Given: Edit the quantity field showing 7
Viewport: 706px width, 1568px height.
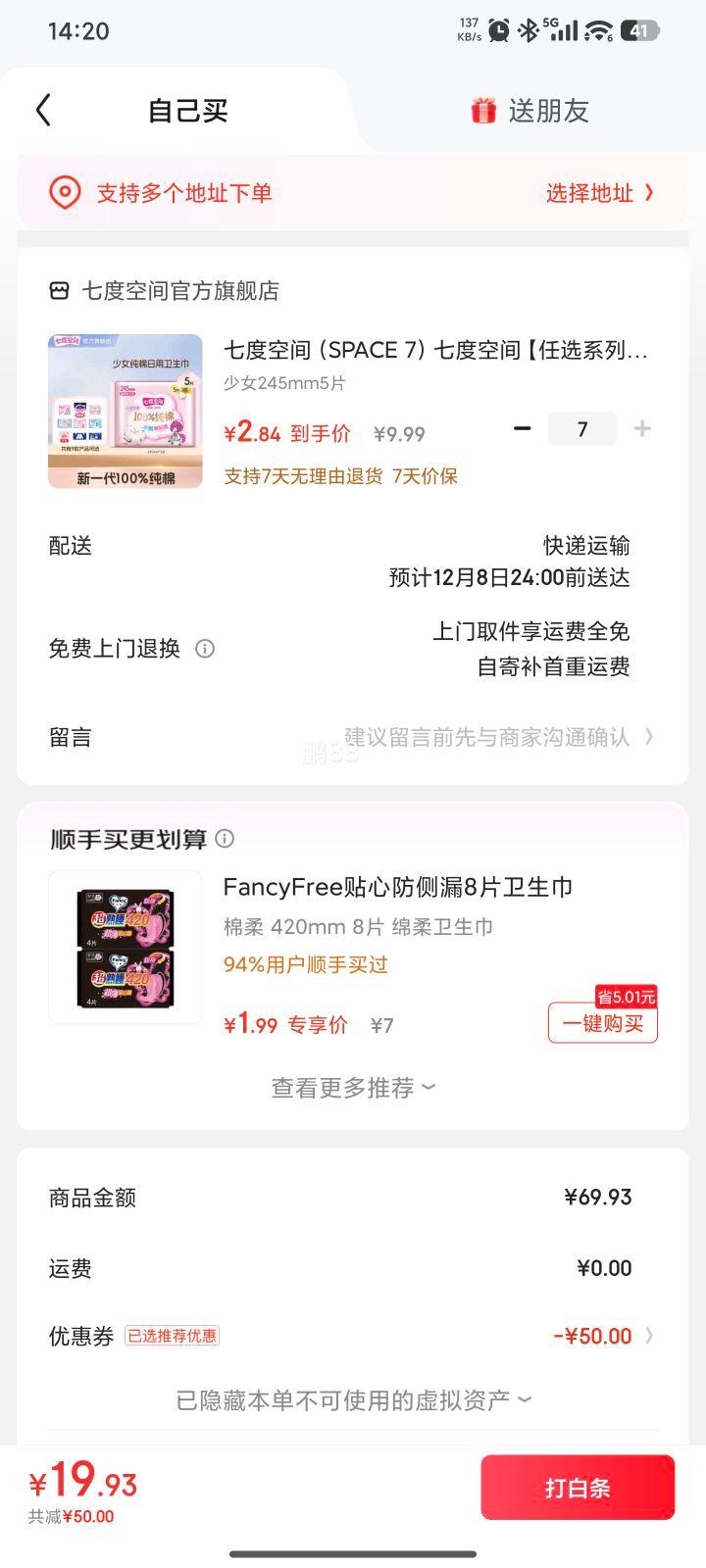Looking at the screenshot, I should coord(582,428).
